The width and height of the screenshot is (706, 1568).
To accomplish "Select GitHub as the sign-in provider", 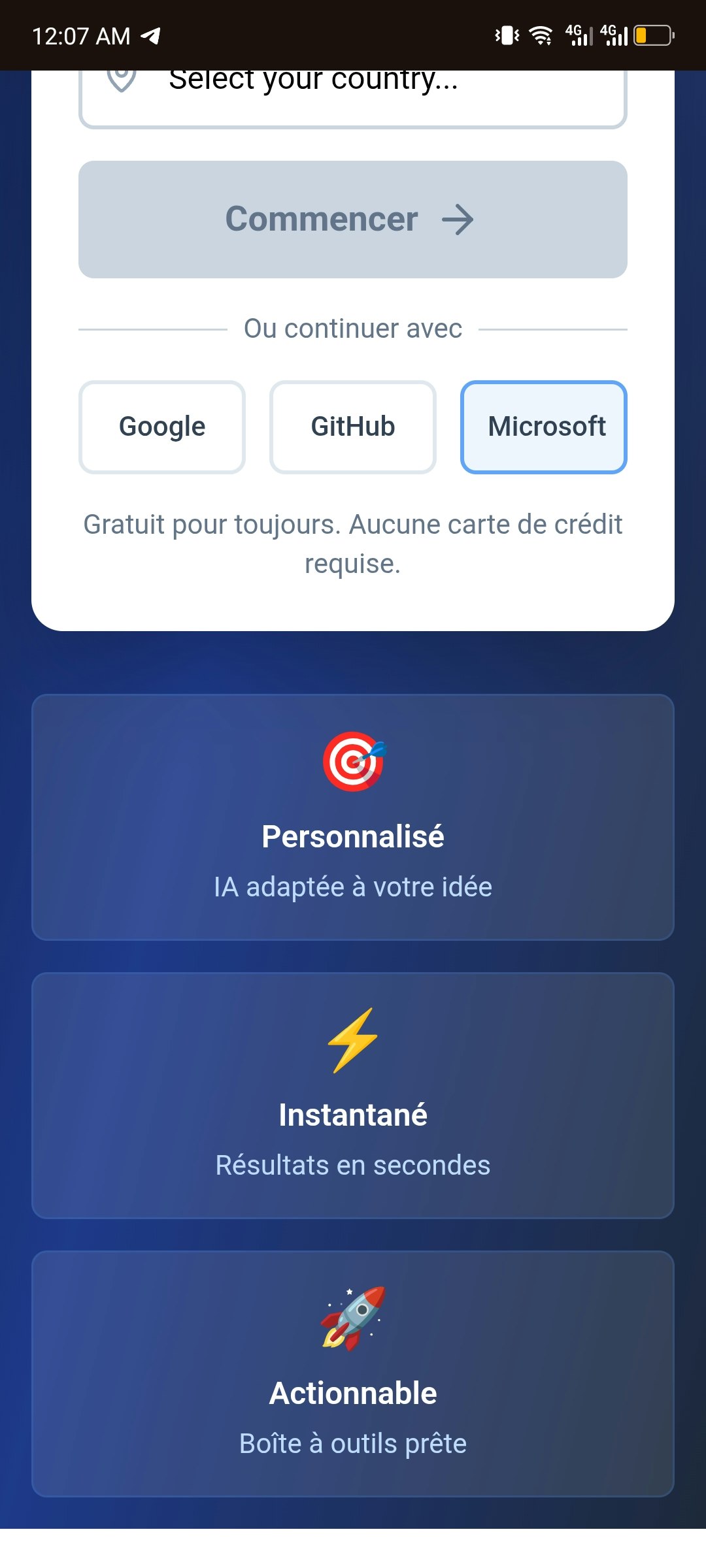I will [x=352, y=426].
